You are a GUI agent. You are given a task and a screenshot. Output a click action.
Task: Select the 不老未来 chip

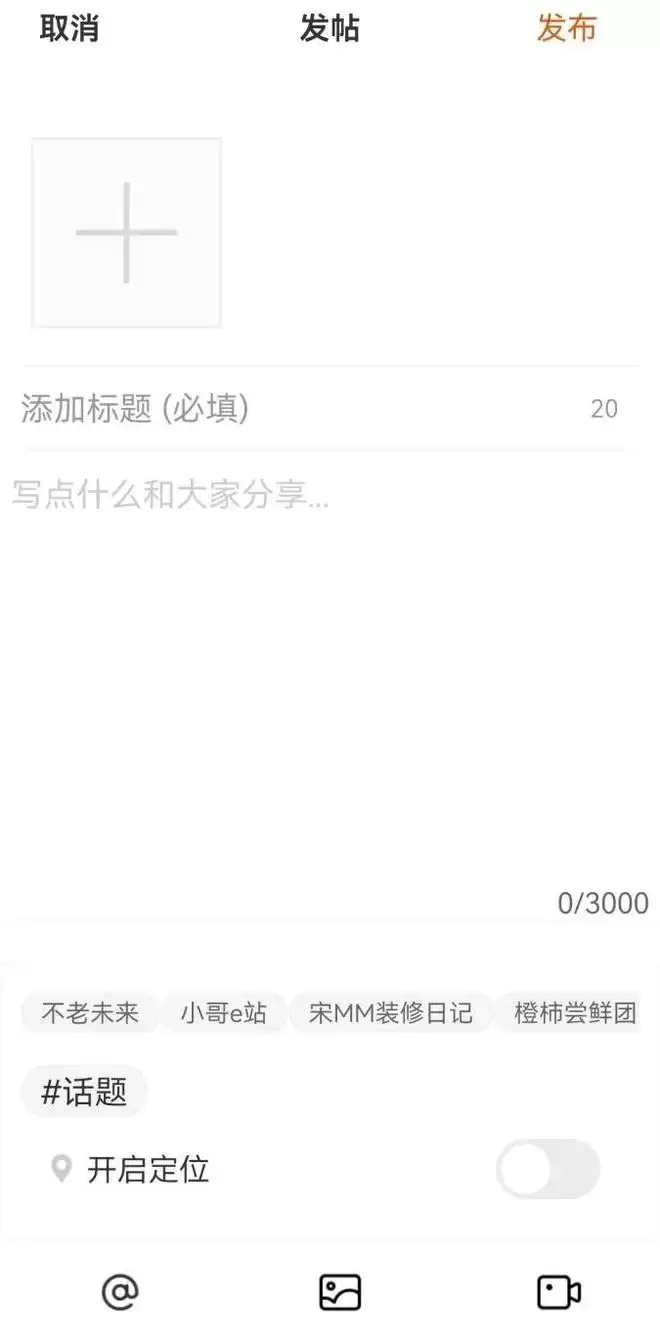click(x=90, y=1013)
